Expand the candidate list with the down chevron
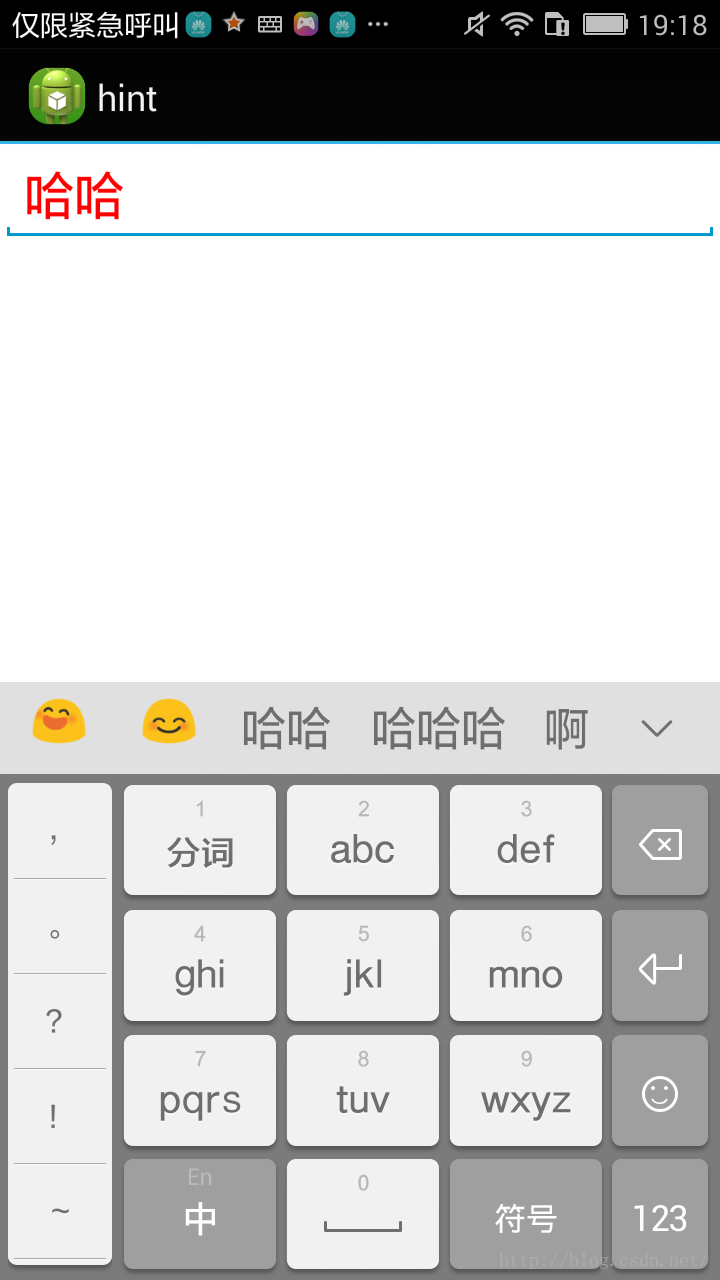The height and width of the screenshot is (1280, 720). [657, 728]
